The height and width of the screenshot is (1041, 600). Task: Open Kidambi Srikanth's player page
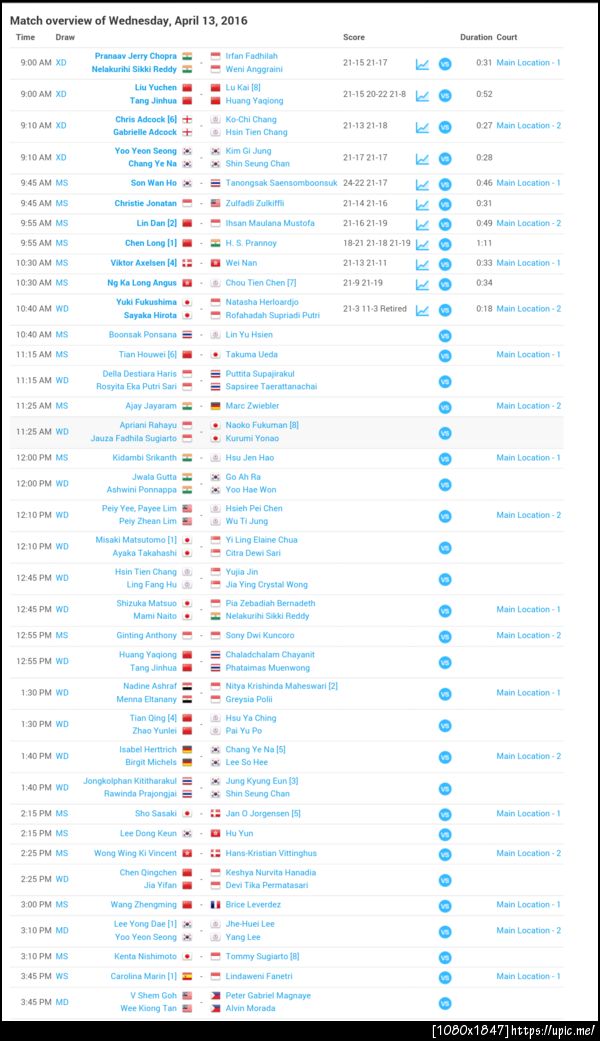coord(144,458)
